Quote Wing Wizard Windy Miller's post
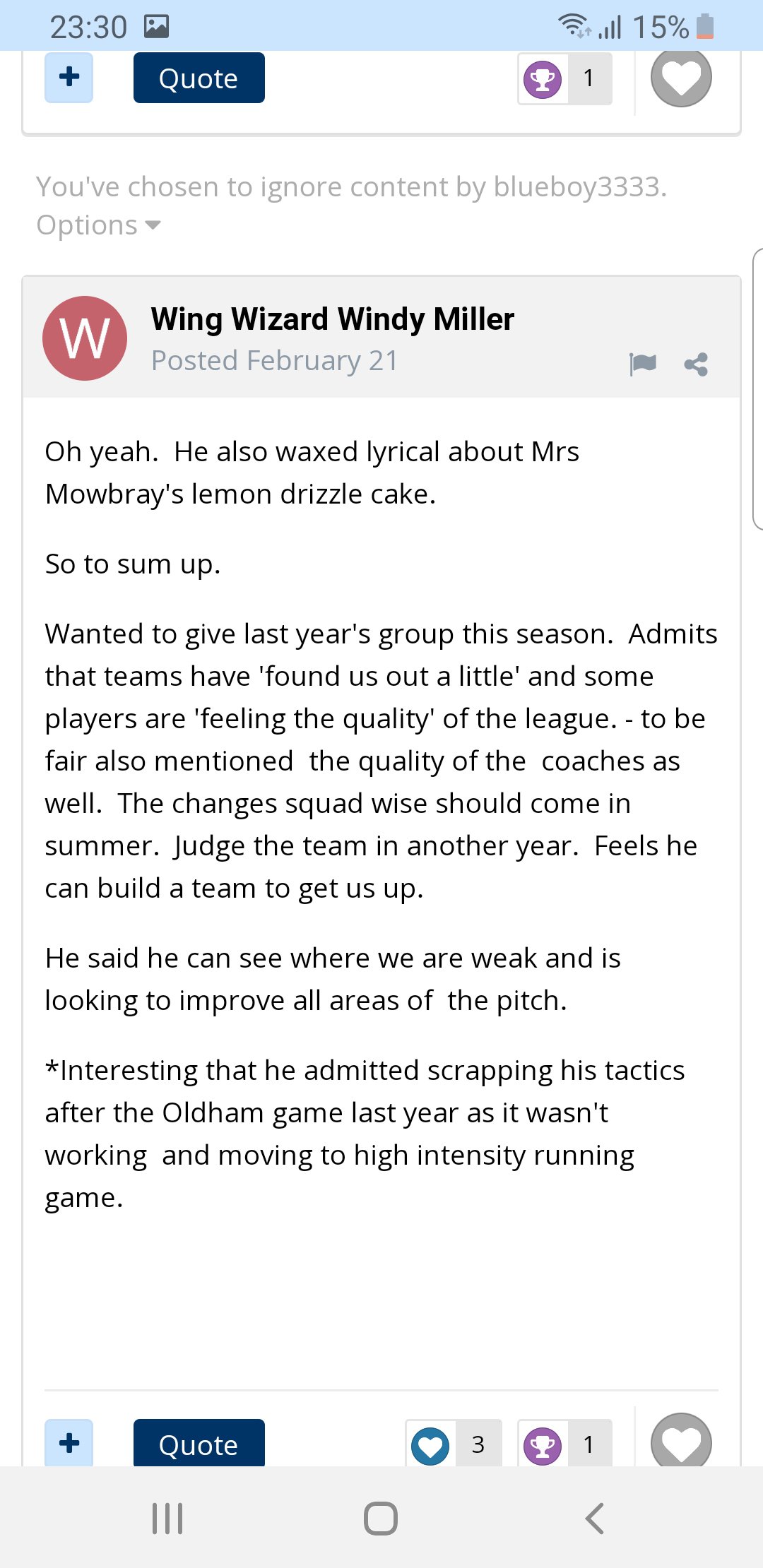Image resolution: width=763 pixels, height=1568 pixels. point(199,1444)
